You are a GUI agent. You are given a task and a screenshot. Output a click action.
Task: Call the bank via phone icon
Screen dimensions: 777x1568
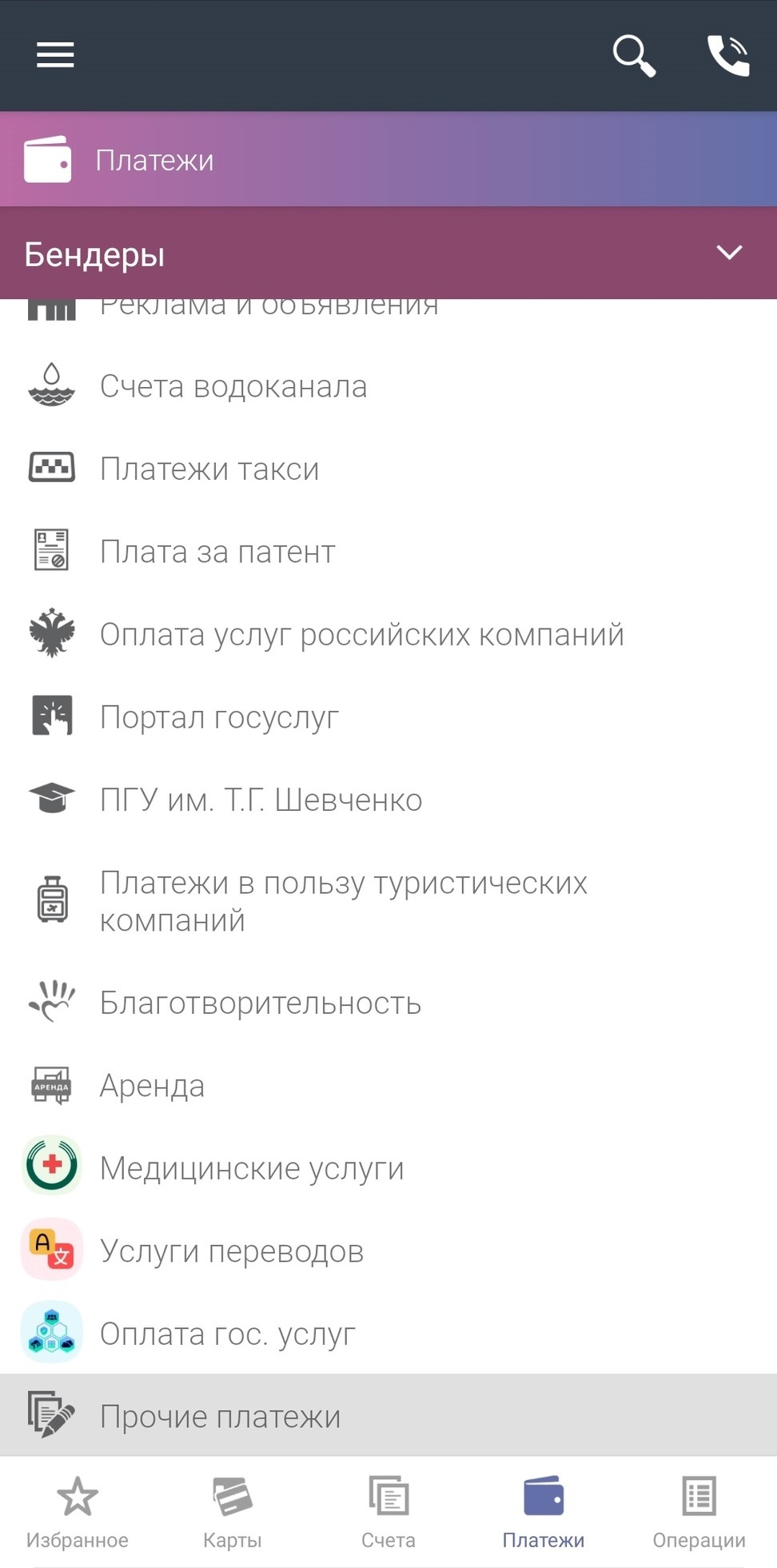pyautogui.click(x=728, y=56)
